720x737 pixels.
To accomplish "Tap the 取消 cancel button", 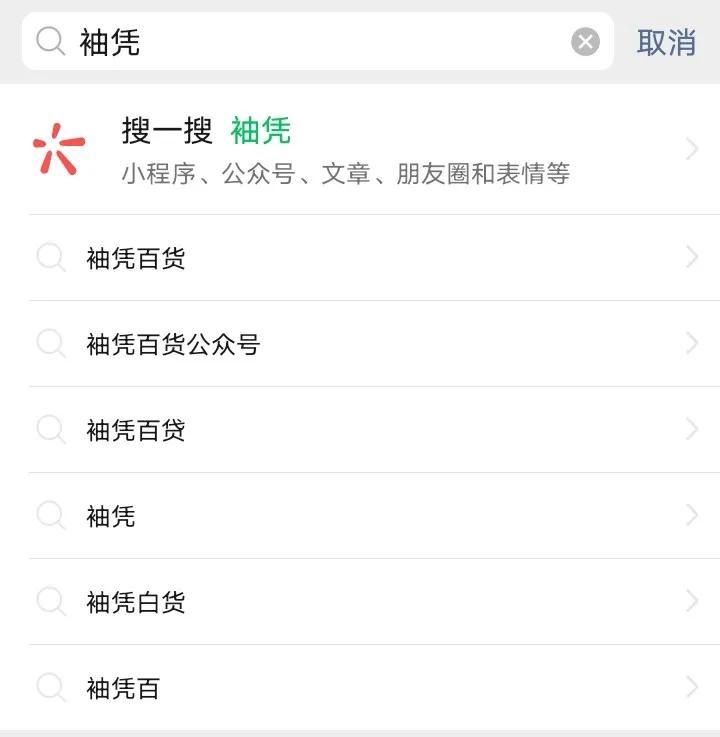I will (668, 43).
